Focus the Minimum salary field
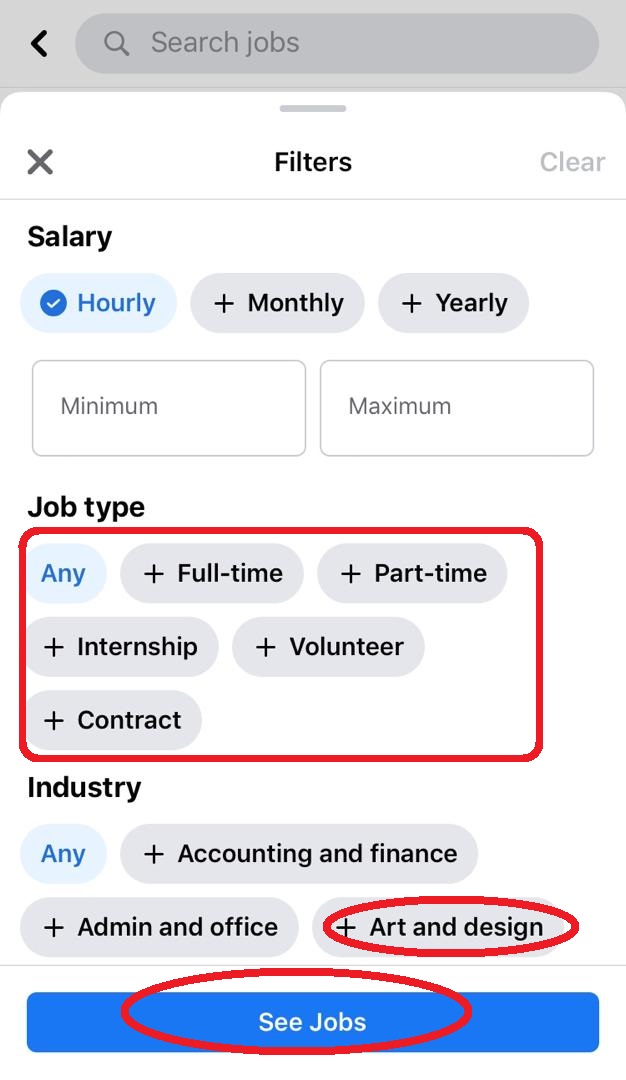This screenshot has width=626, height=1080. 169,407
